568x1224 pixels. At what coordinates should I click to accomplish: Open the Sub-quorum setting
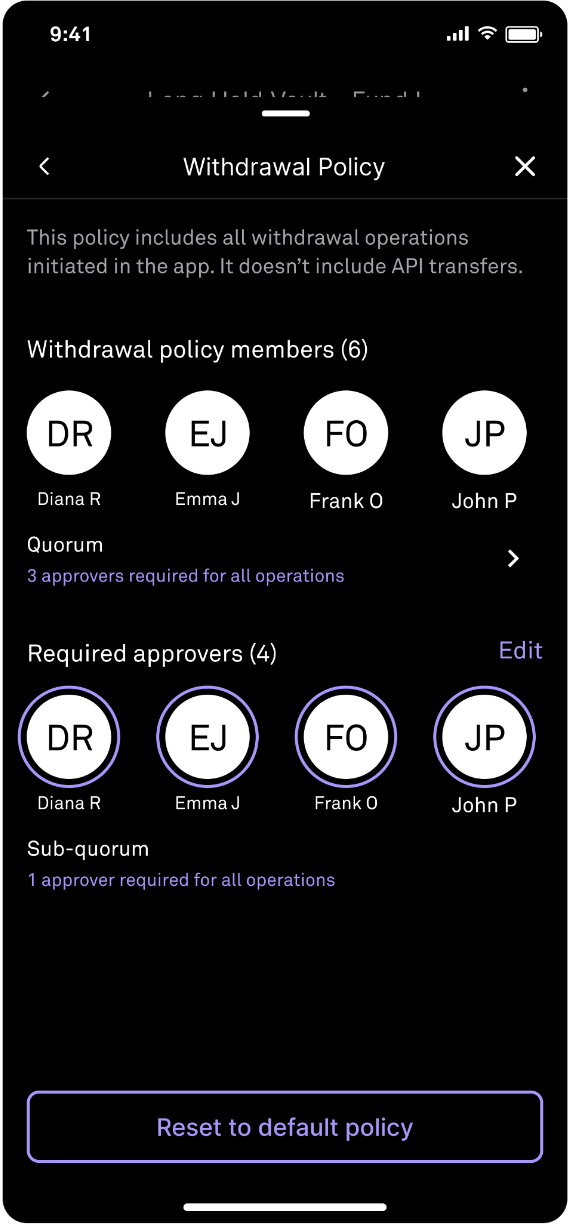pyautogui.click(x=181, y=864)
